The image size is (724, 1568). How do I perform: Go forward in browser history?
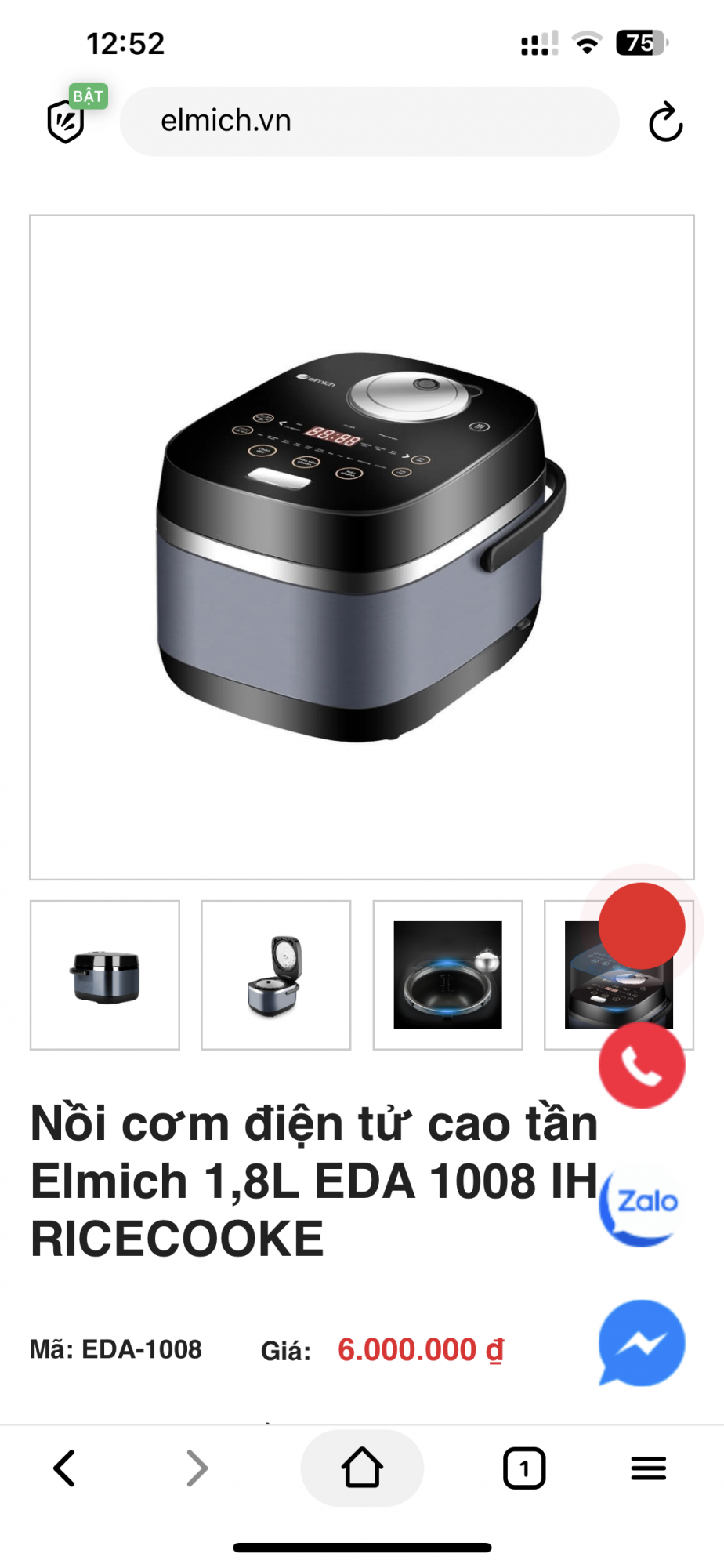pyautogui.click(x=197, y=1468)
